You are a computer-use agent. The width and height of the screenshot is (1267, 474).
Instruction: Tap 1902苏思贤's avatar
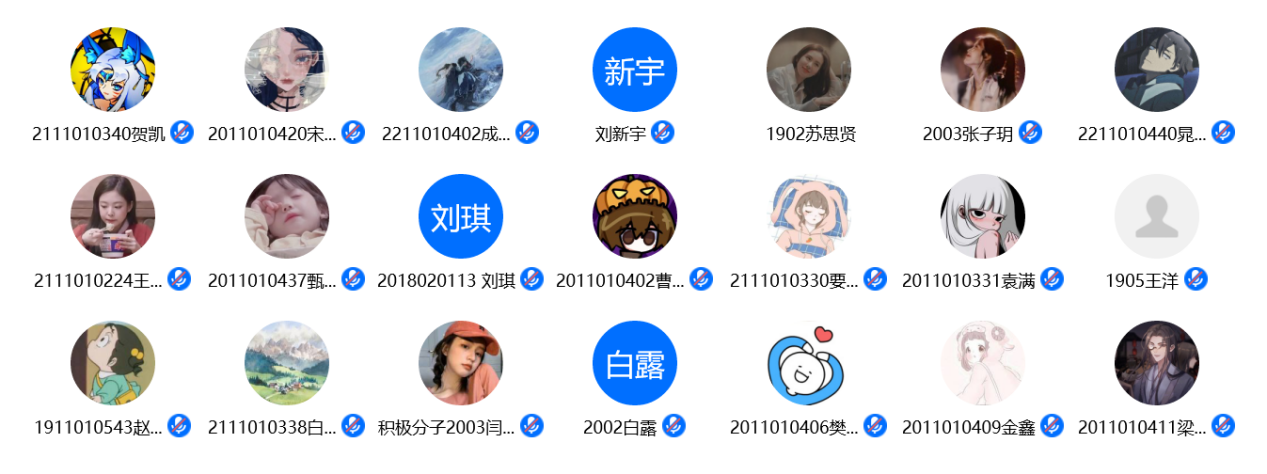pyautogui.click(x=808, y=70)
